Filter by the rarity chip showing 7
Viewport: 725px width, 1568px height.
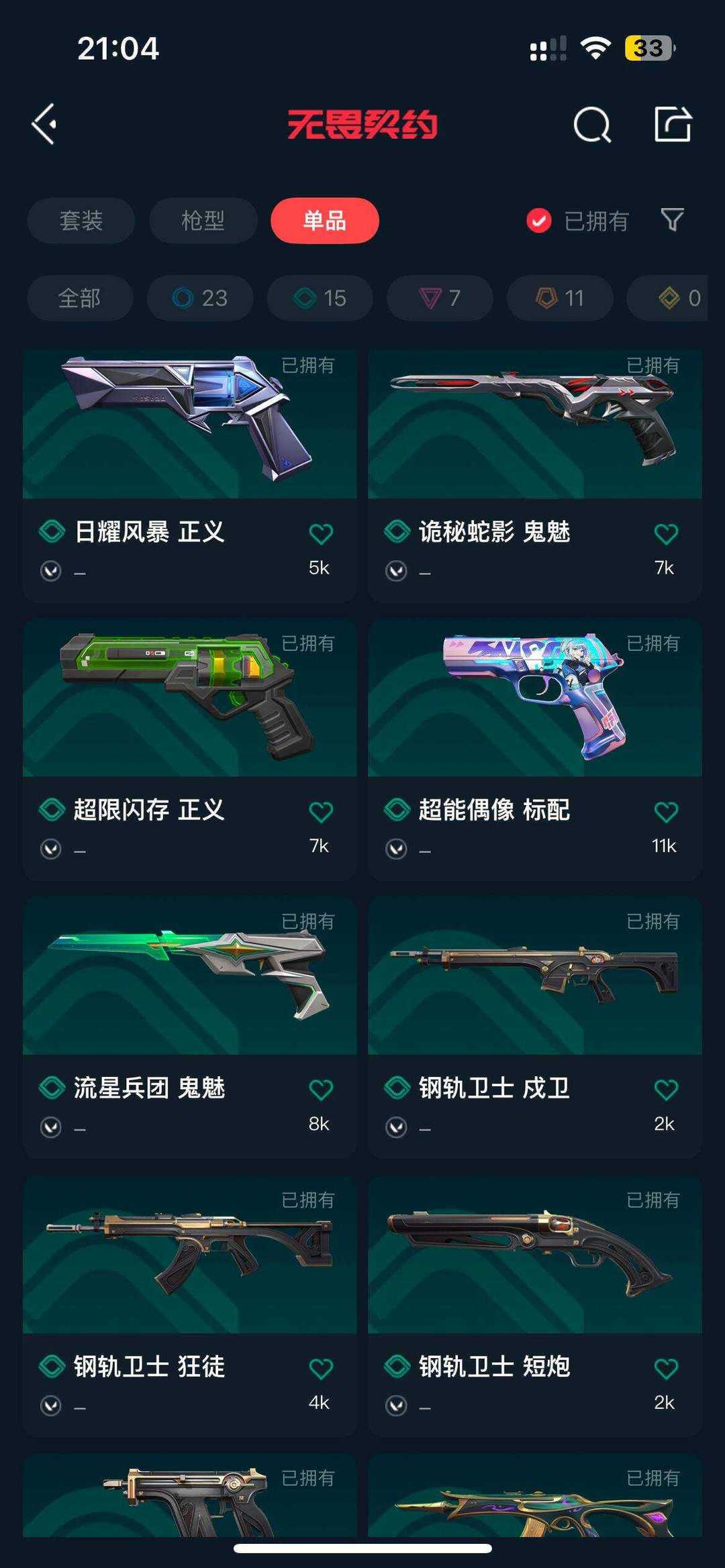pyautogui.click(x=440, y=298)
